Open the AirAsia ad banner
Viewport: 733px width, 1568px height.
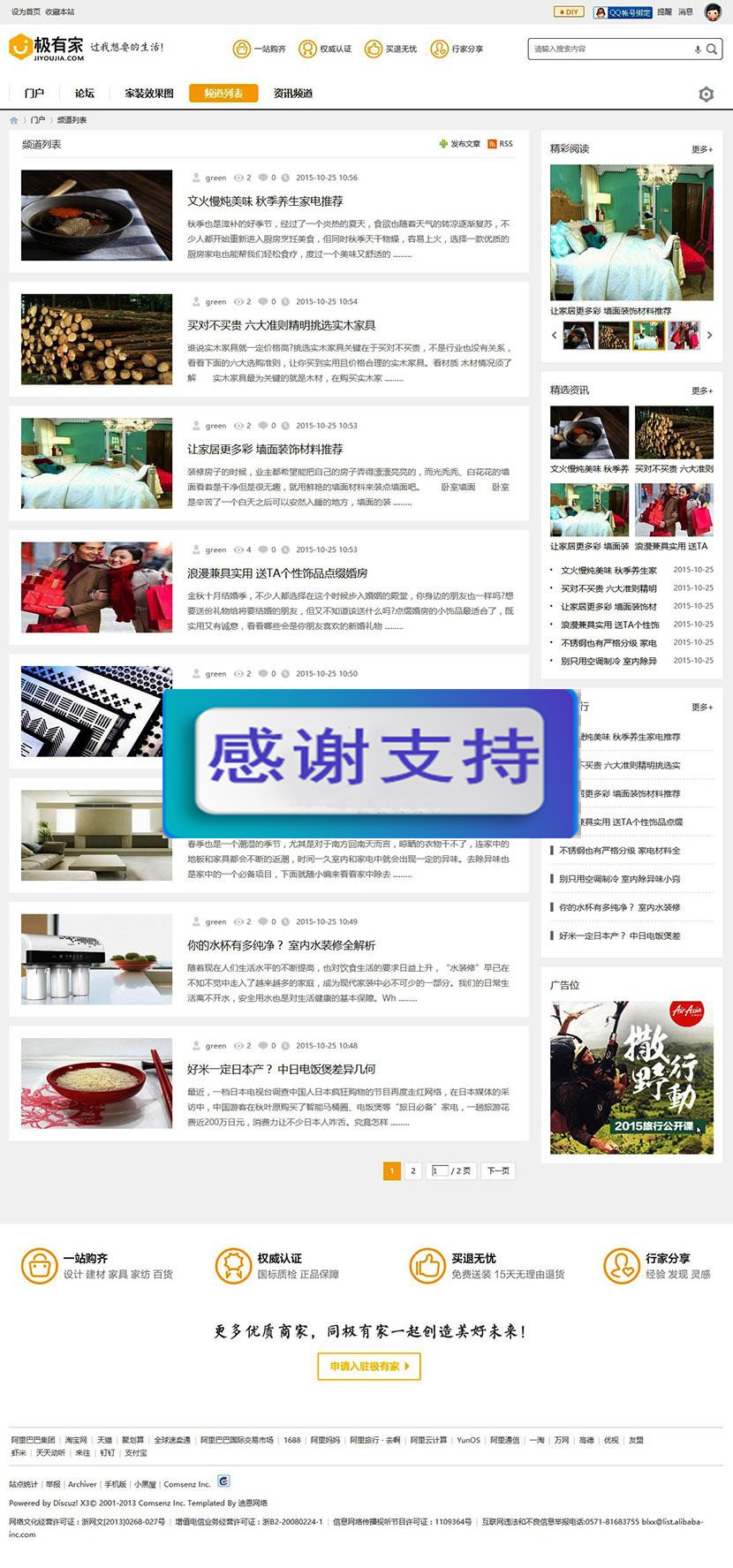(x=631, y=1078)
